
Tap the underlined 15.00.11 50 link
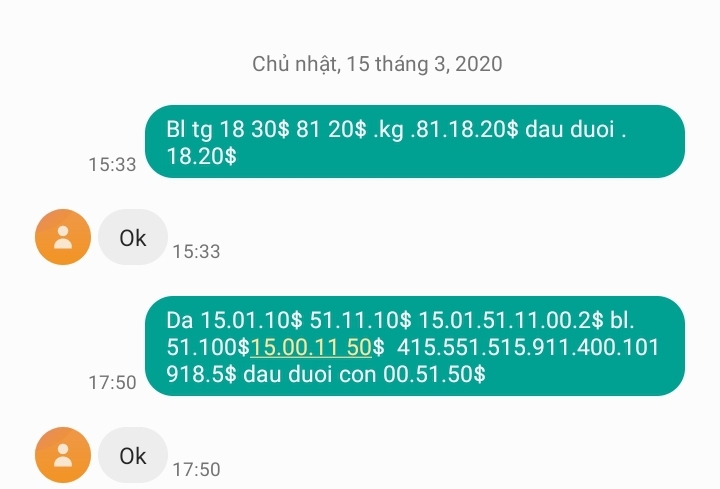311,348
